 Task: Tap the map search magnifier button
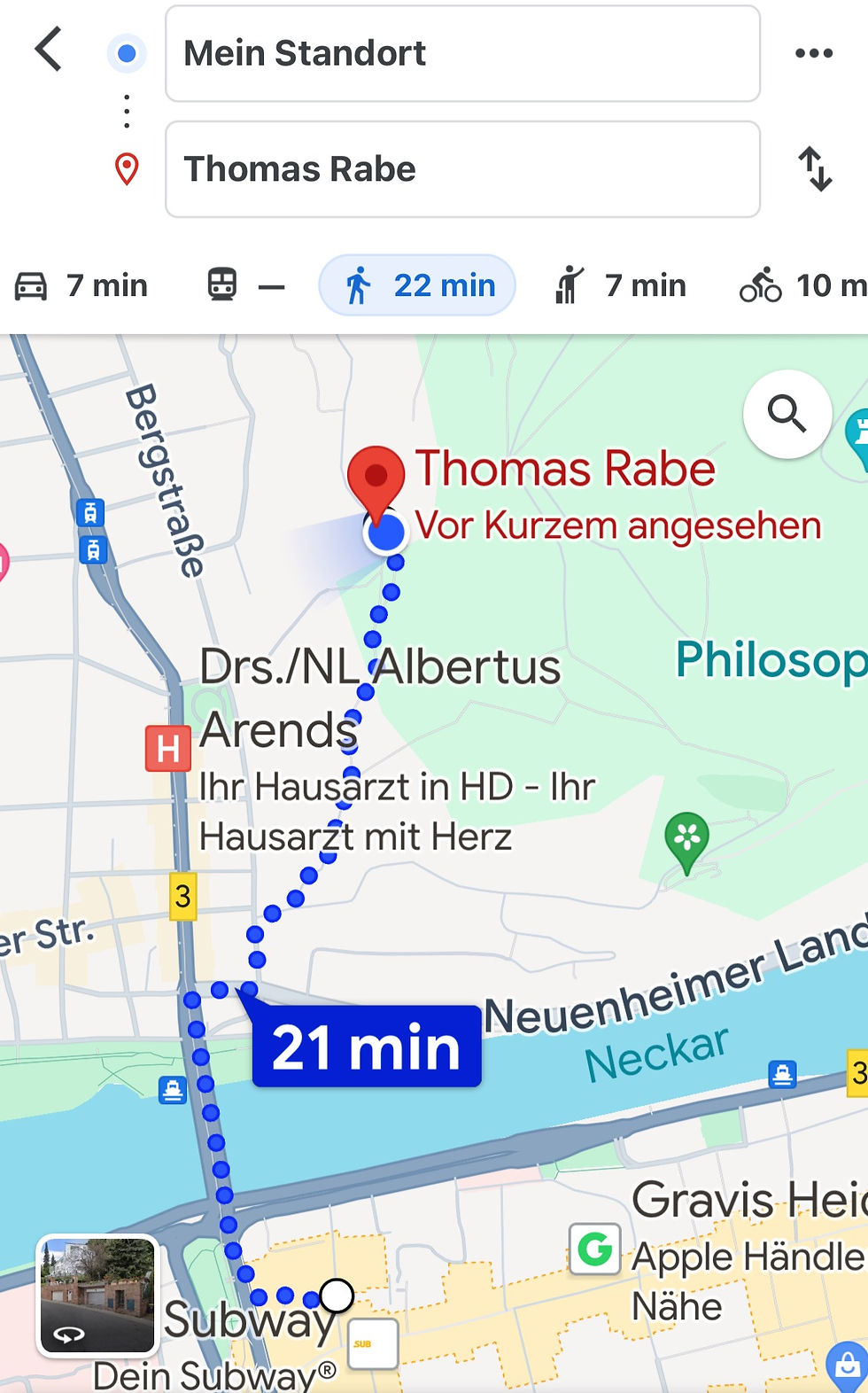787,414
